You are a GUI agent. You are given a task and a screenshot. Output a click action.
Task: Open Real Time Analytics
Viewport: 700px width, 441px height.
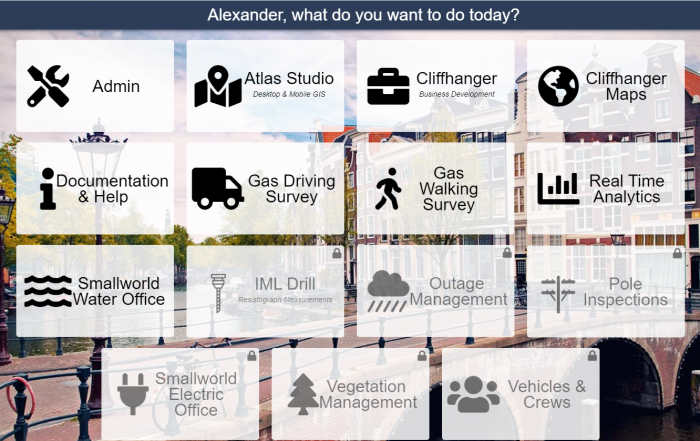(606, 189)
